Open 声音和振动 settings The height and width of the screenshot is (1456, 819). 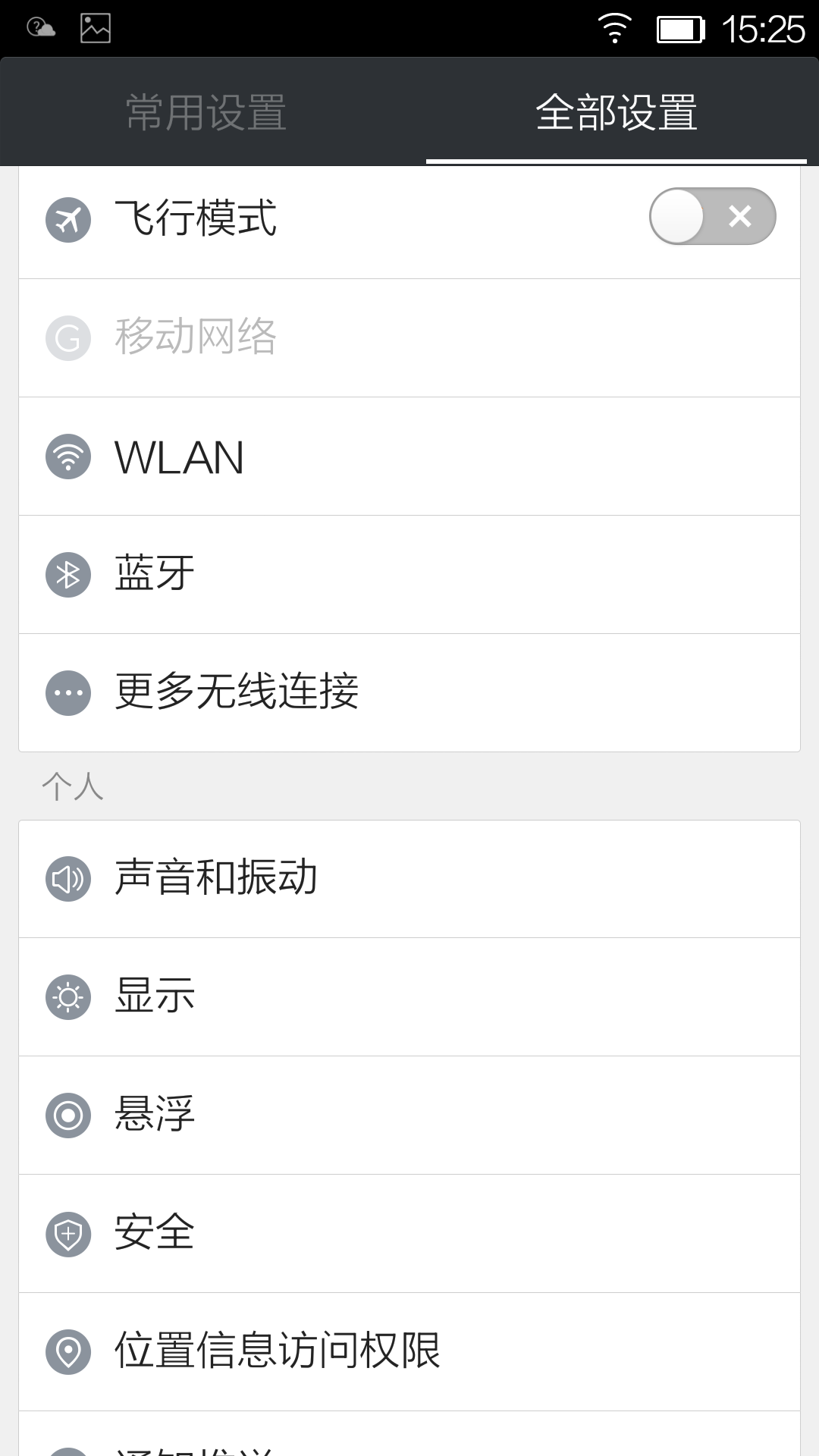point(409,879)
